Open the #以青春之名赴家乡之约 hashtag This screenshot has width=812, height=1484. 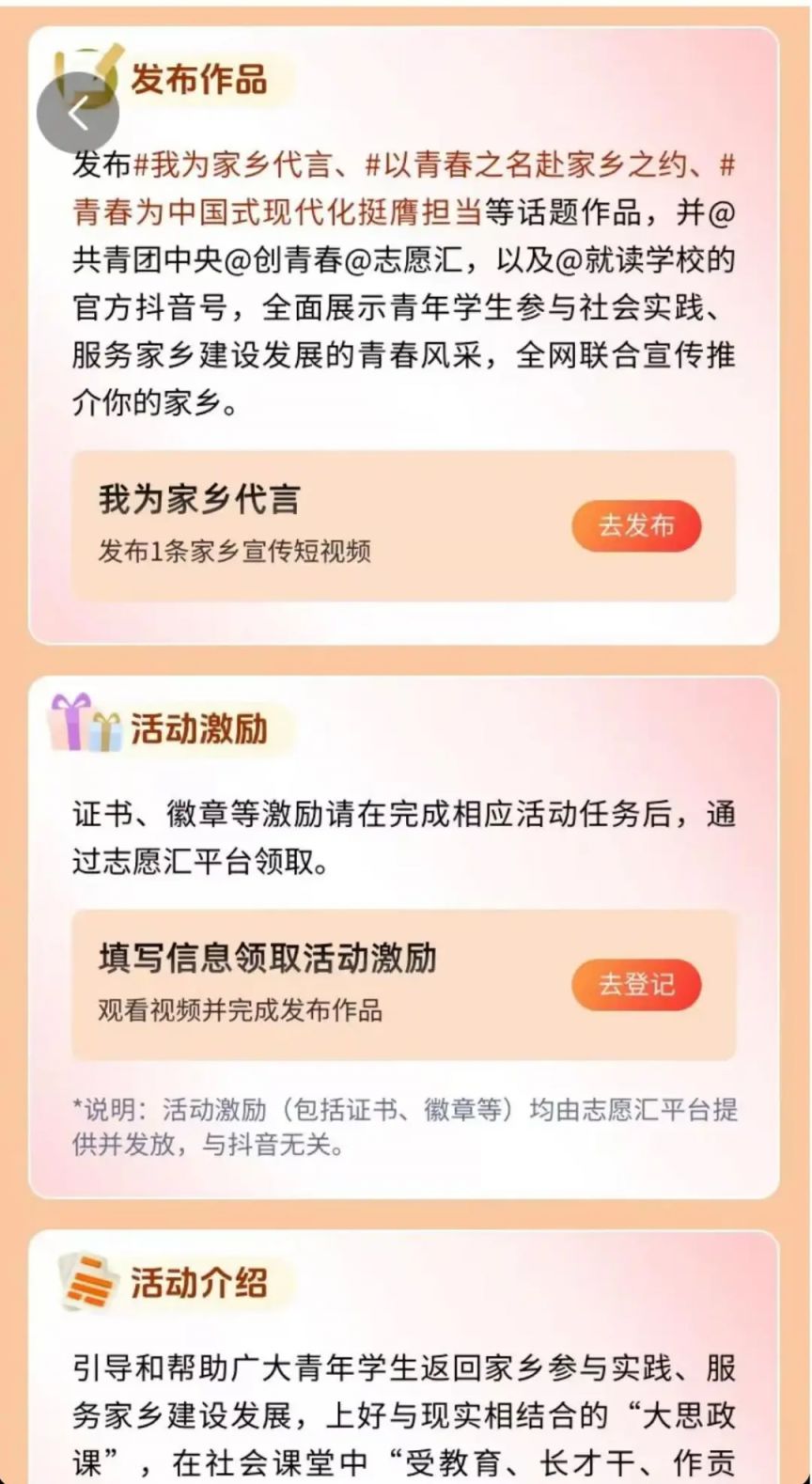(526, 165)
